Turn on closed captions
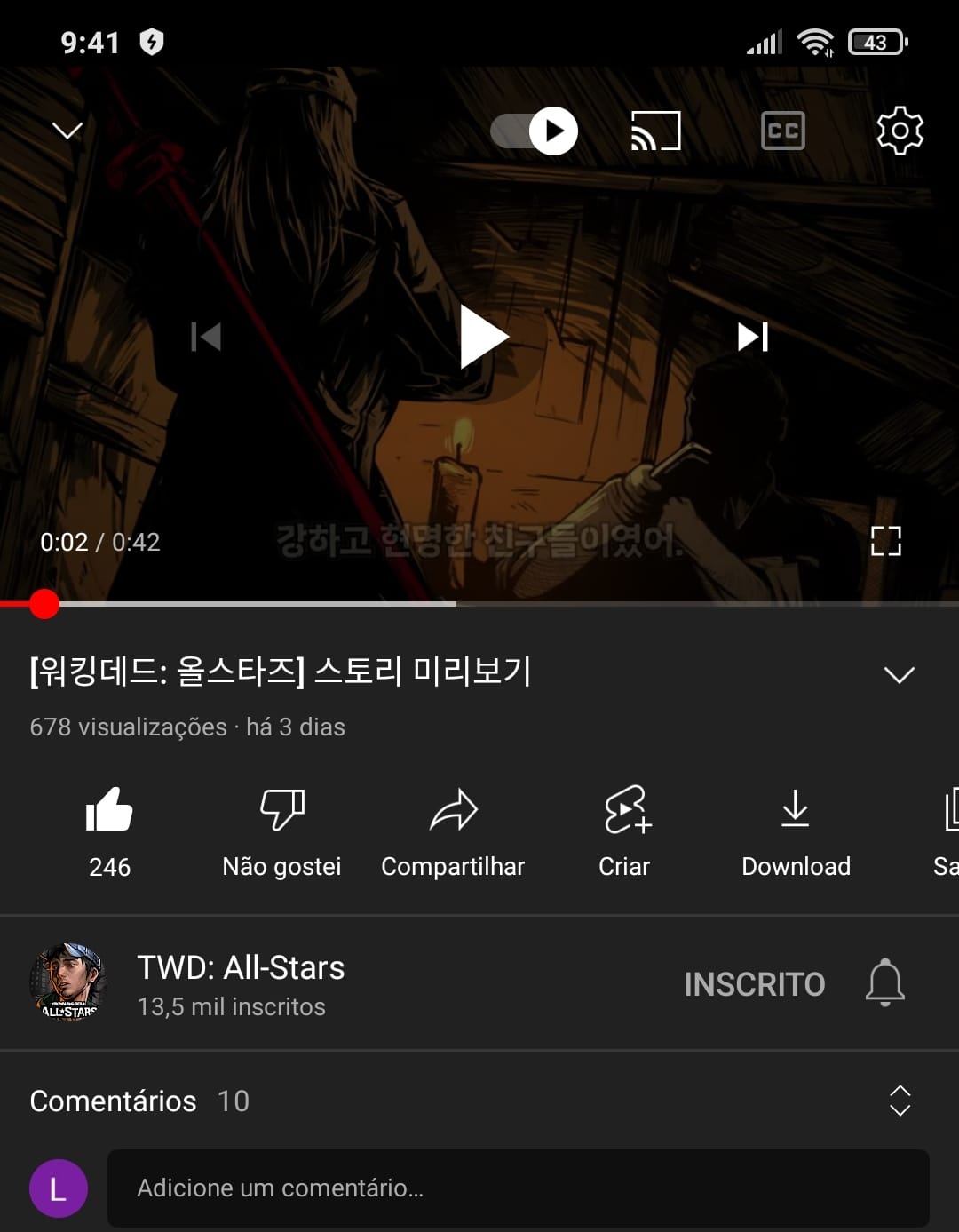This screenshot has width=959, height=1232. point(782,131)
